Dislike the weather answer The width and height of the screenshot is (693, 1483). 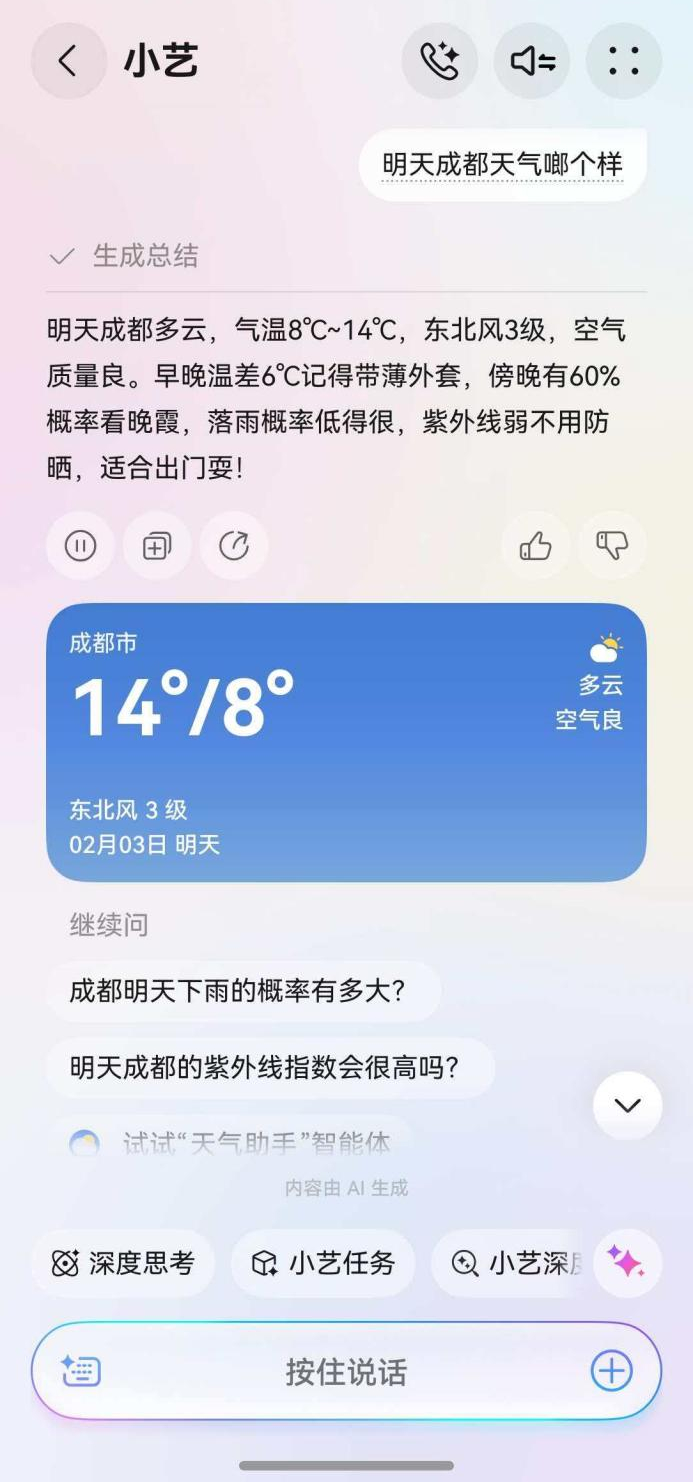(x=612, y=546)
